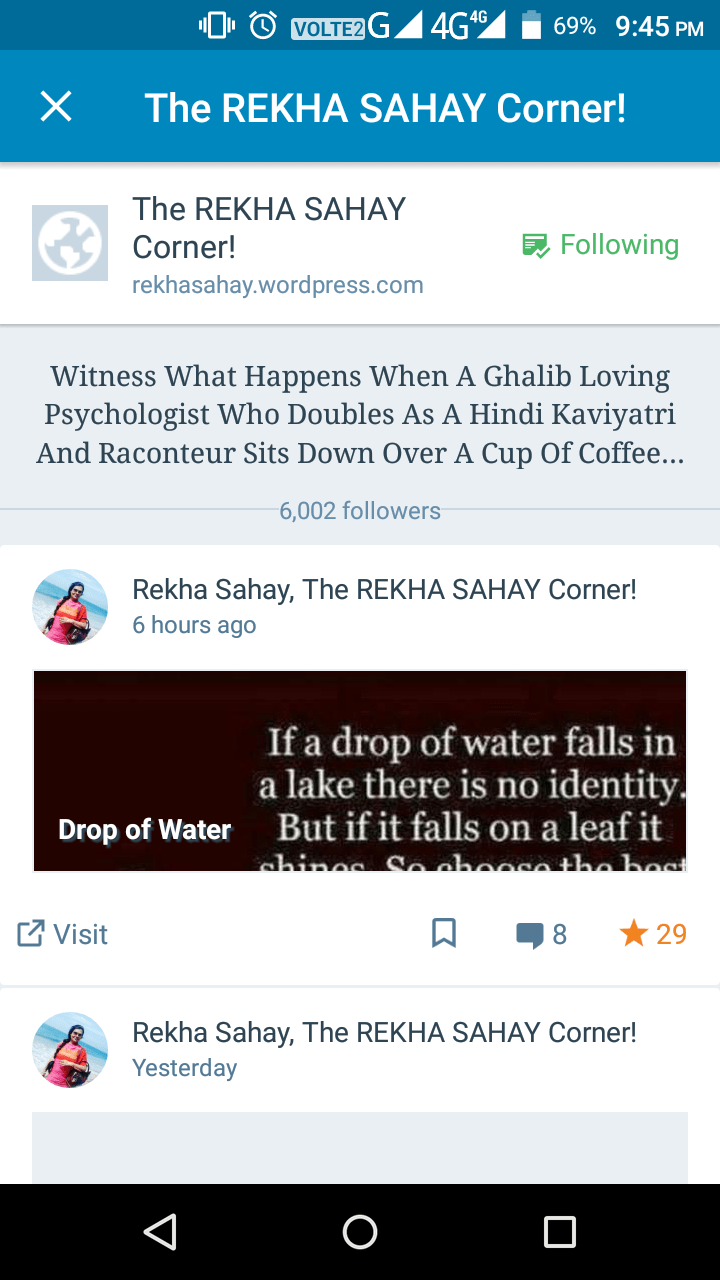The image size is (720, 1280).
Task: Tap the blog's globe avatar
Action: (x=70, y=243)
